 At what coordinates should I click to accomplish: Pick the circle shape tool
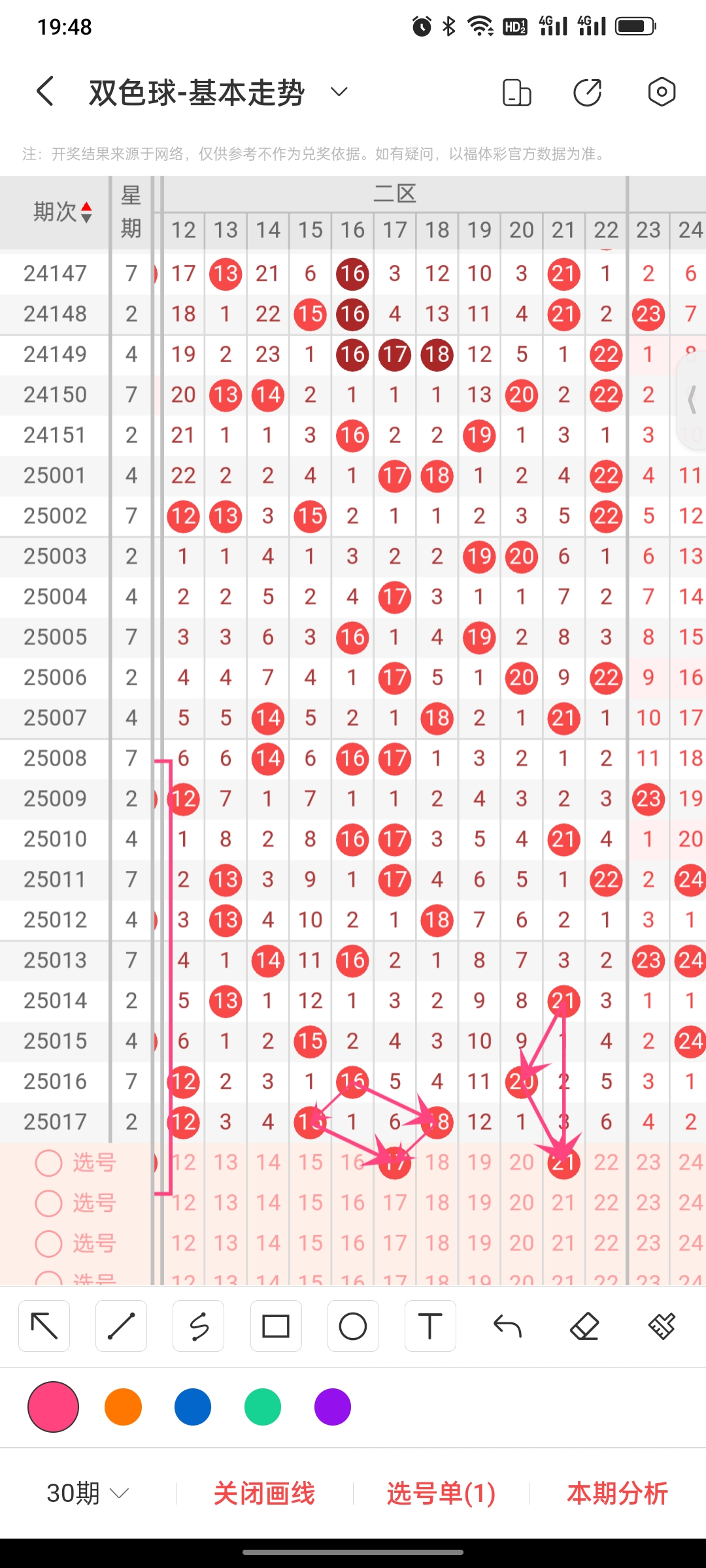(x=353, y=1326)
